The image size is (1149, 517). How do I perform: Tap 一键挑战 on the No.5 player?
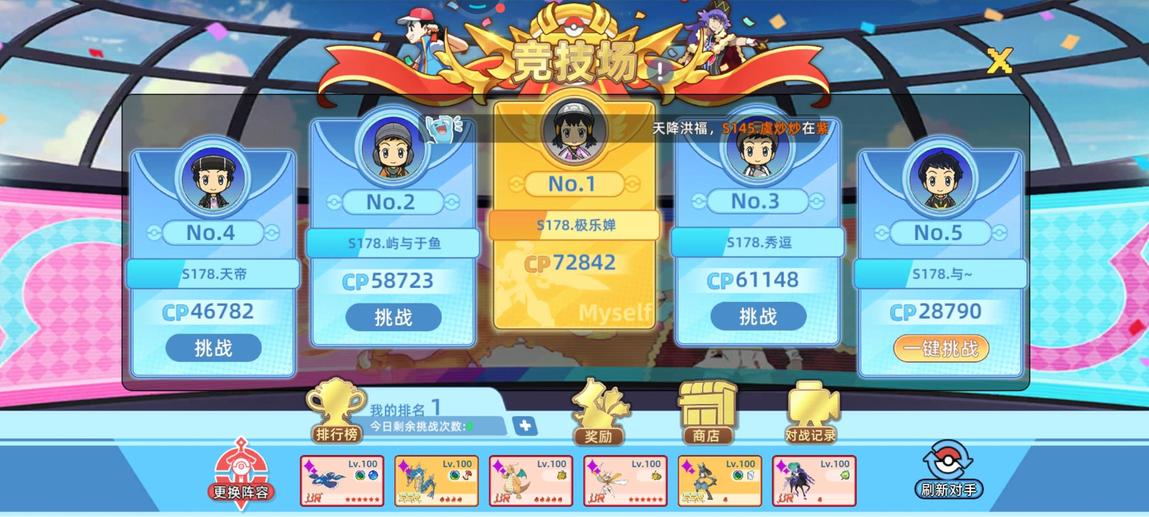(941, 348)
